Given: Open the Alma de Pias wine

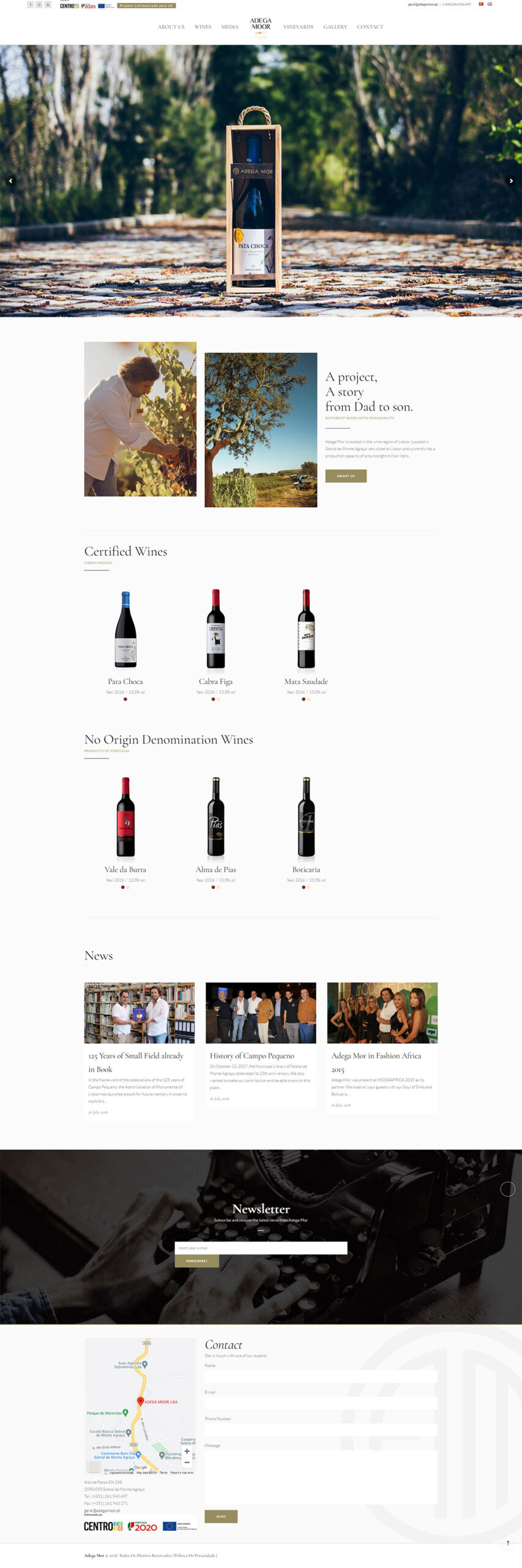Looking at the screenshot, I should click(215, 869).
